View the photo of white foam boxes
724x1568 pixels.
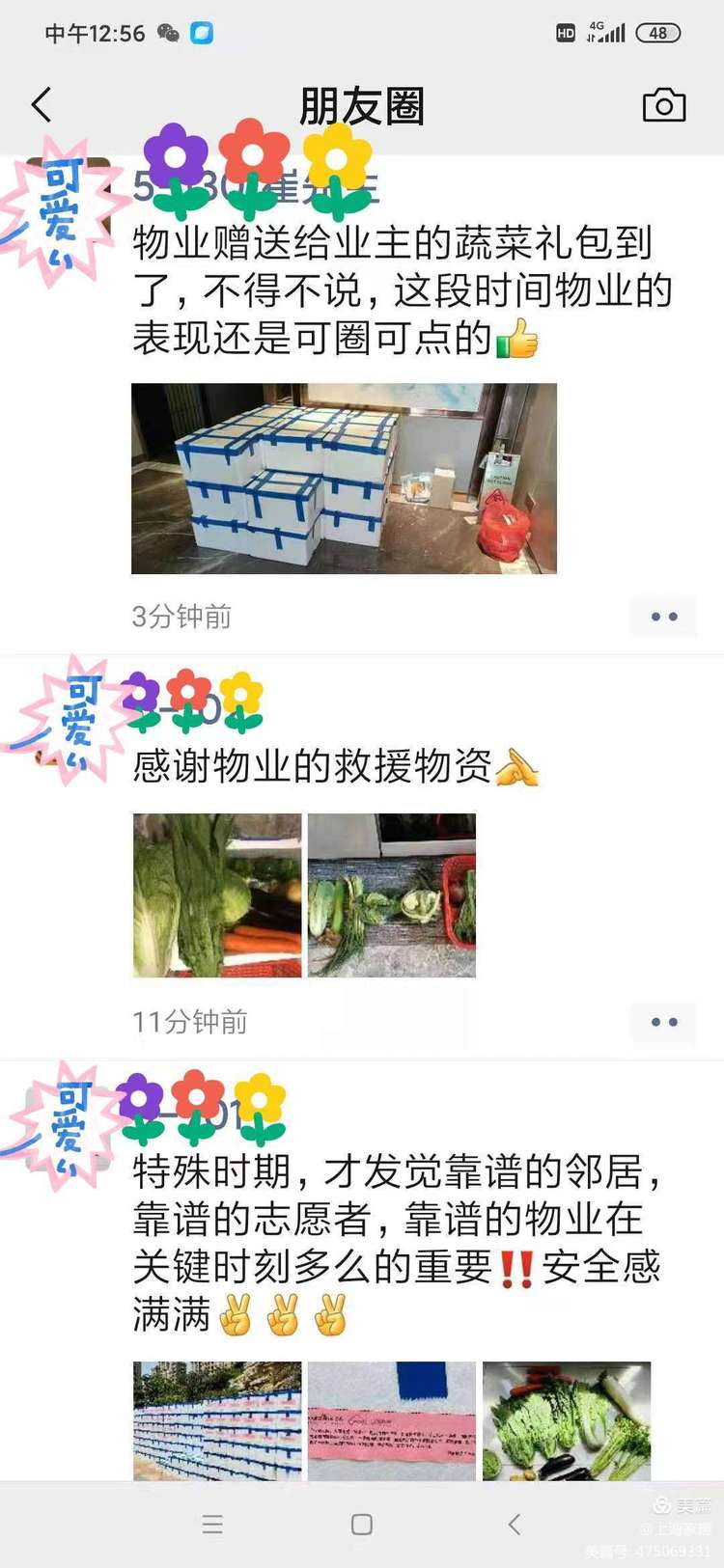tap(344, 479)
